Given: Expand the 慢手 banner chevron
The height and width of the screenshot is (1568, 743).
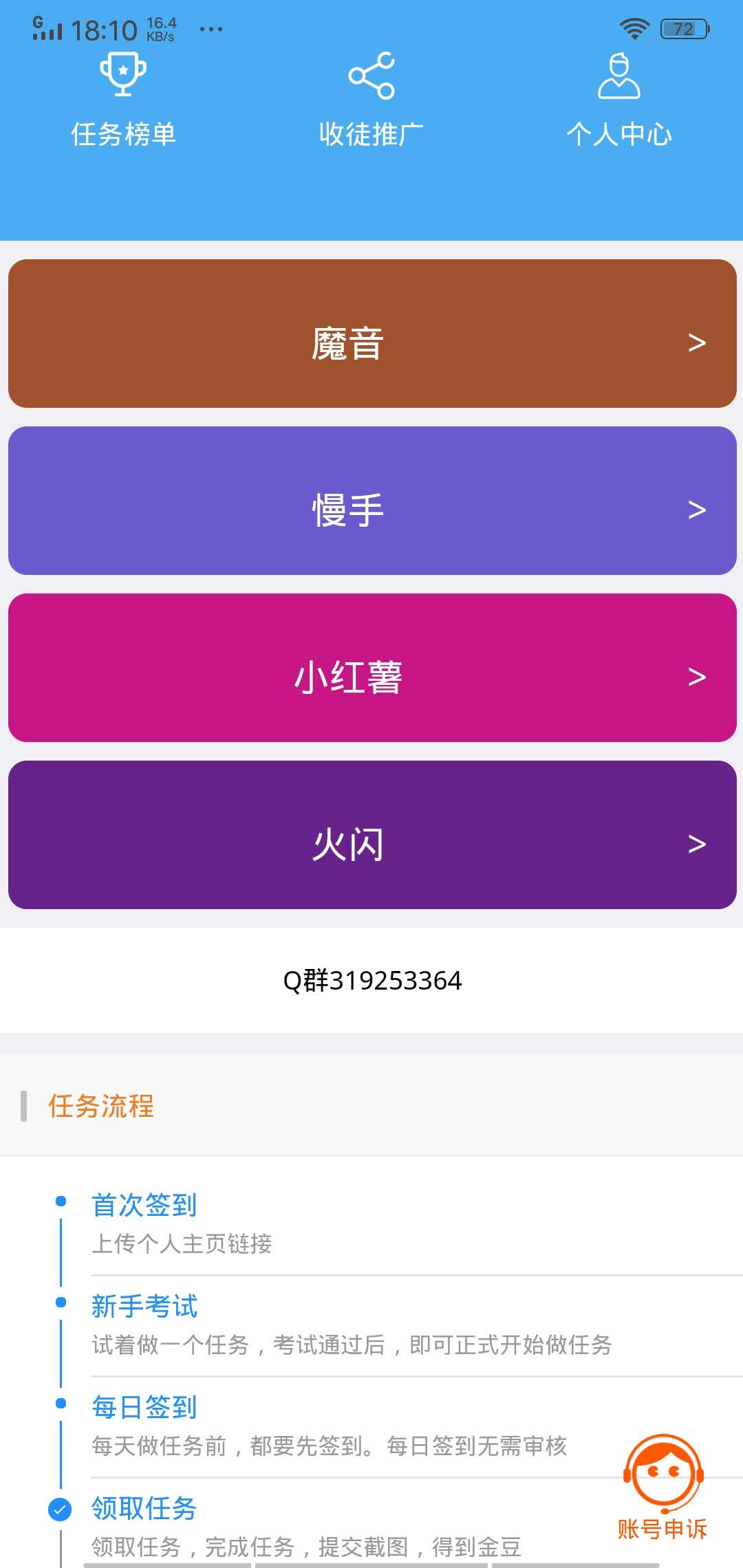Looking at the screenshot, I should coord(698,509).
